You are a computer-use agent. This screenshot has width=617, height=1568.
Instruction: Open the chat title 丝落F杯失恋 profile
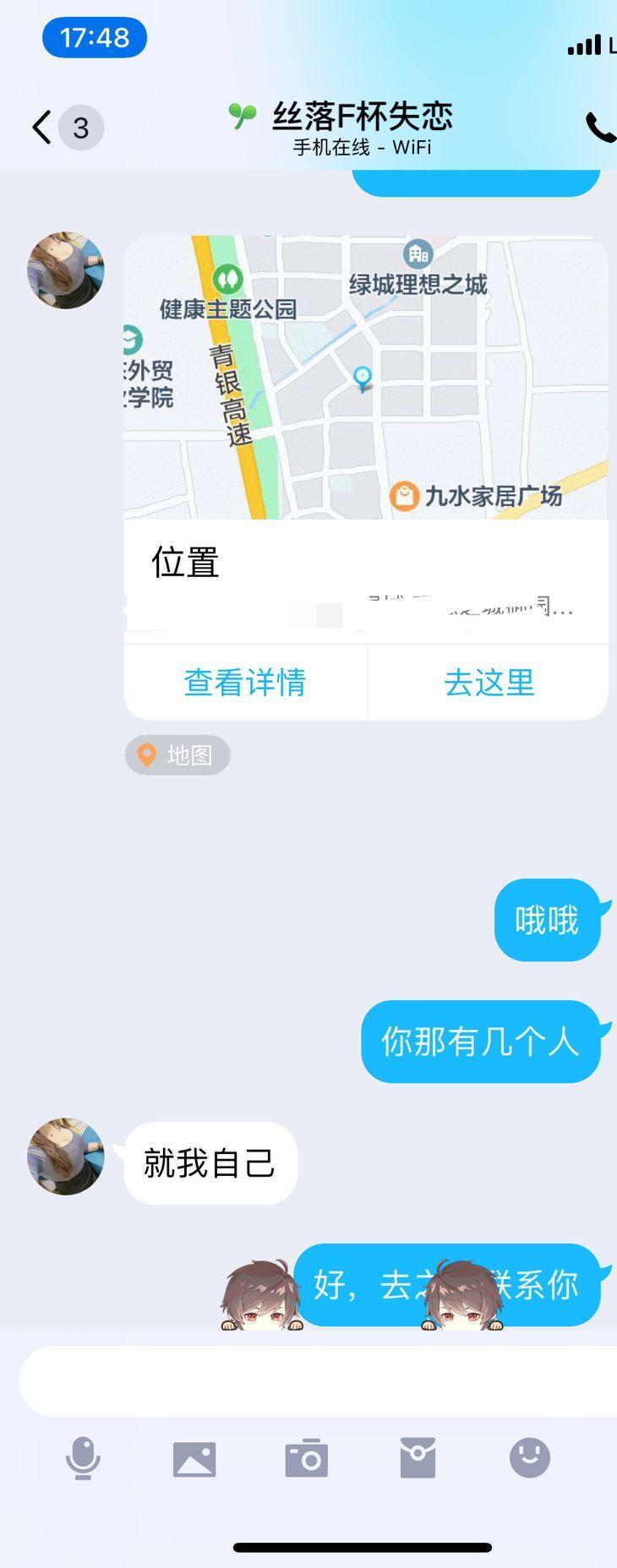coord(362,117)
